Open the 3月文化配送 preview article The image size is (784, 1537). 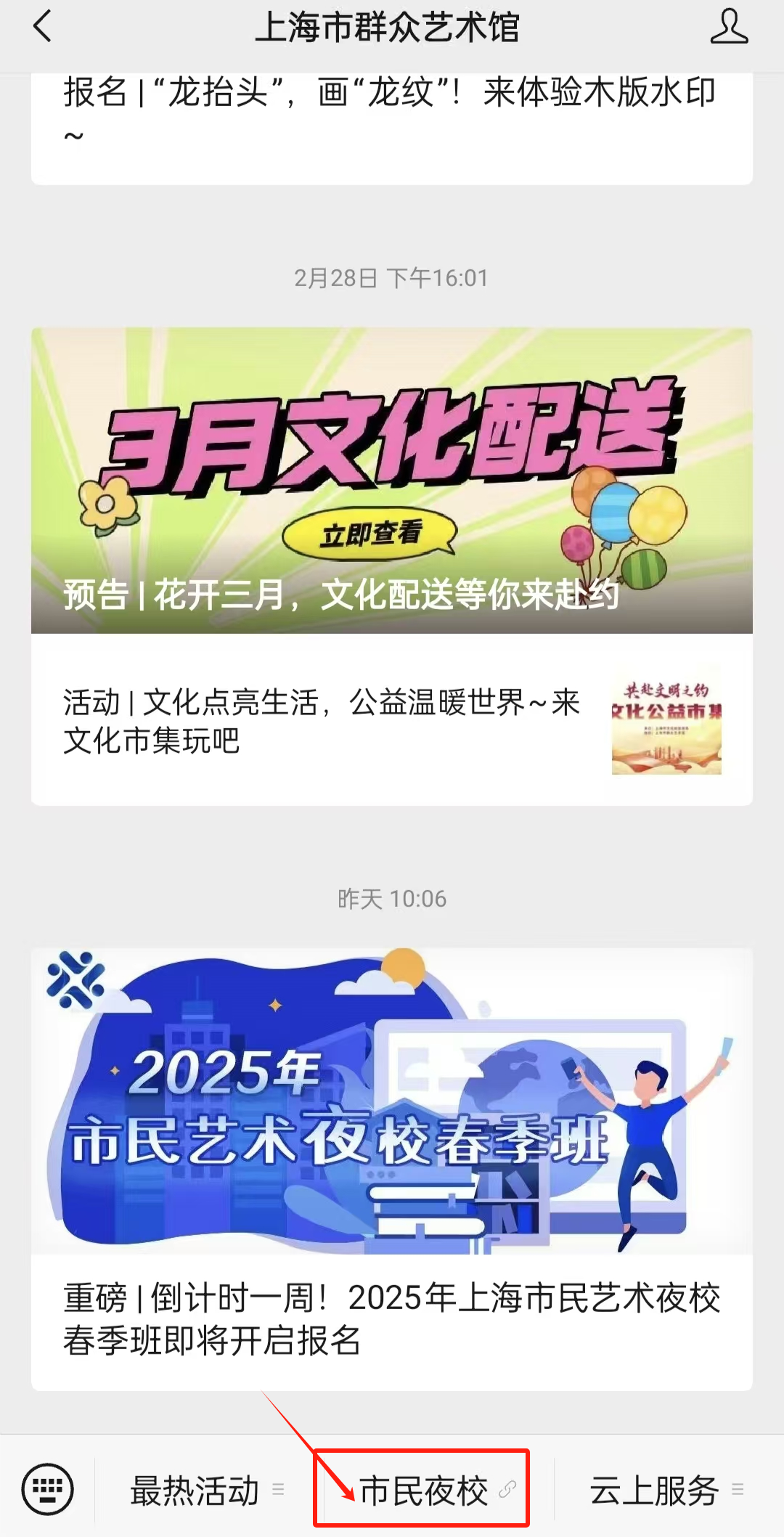coord(391,481)
